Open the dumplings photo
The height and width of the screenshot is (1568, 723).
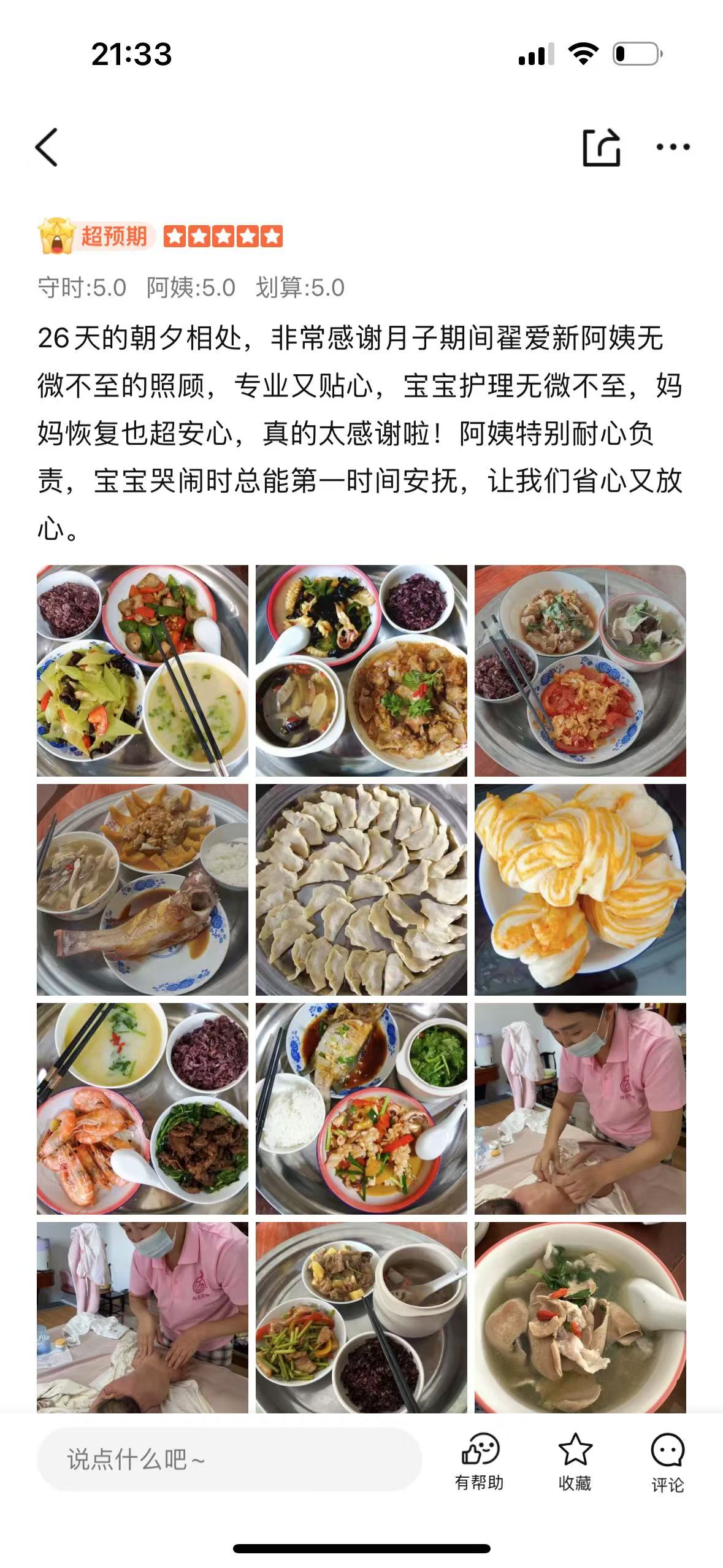[361, 890]
